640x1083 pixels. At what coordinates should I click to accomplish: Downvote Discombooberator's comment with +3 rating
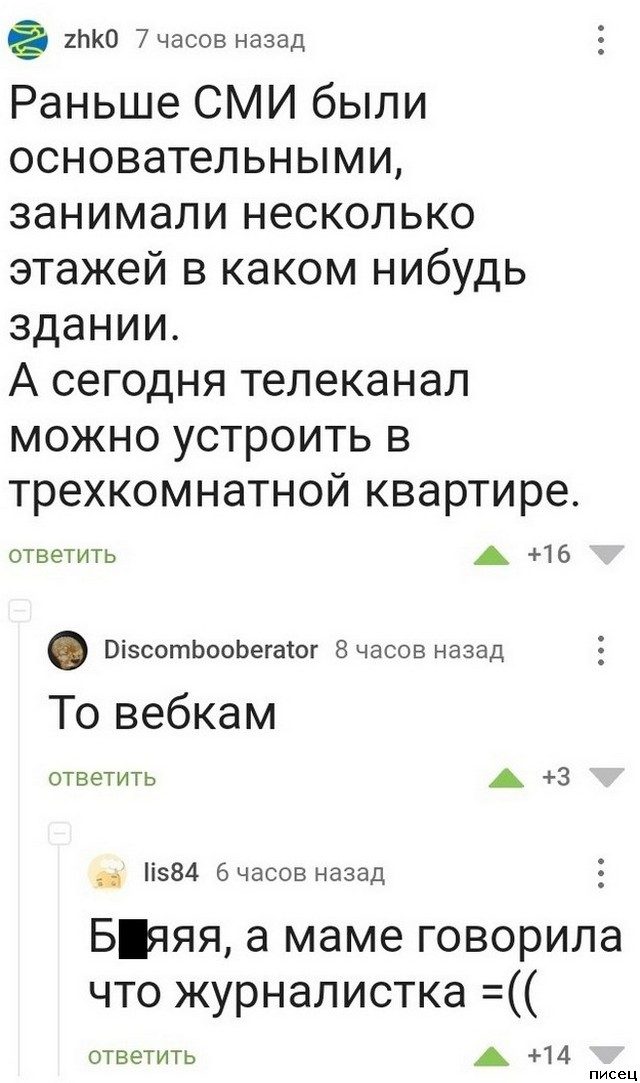606,778
